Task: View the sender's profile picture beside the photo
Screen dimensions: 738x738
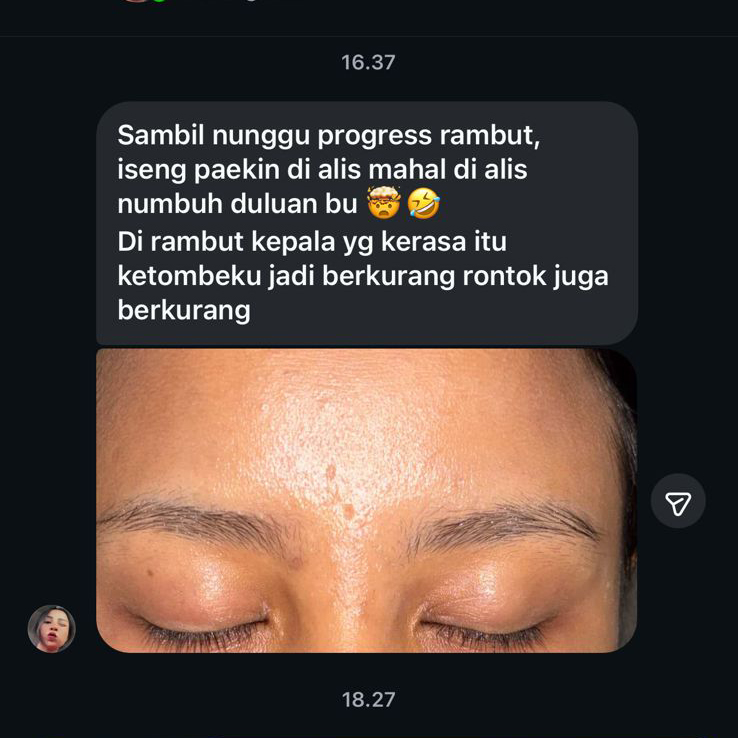Action: pyautogui.click(x=51, y=629)
